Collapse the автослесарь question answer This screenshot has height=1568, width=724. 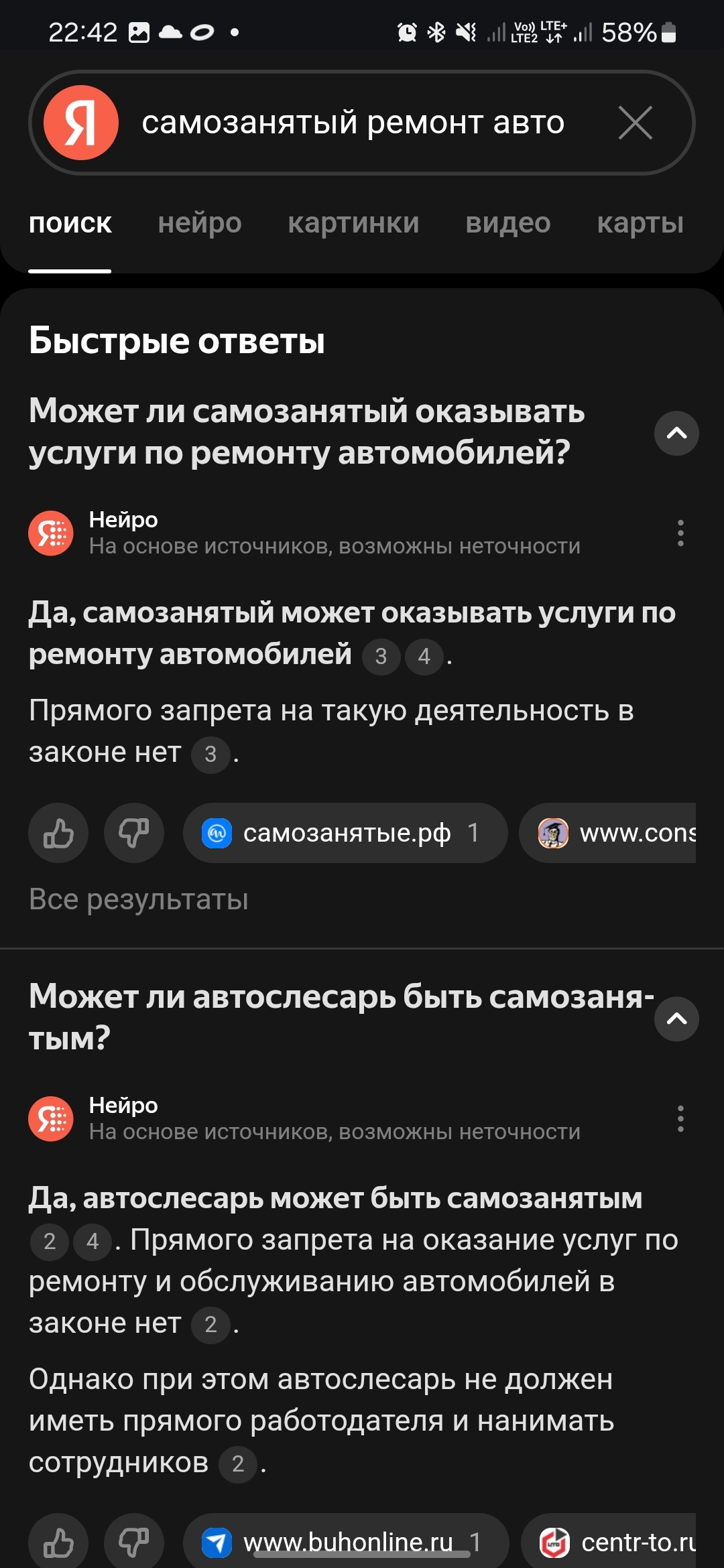coord(676,1019)
